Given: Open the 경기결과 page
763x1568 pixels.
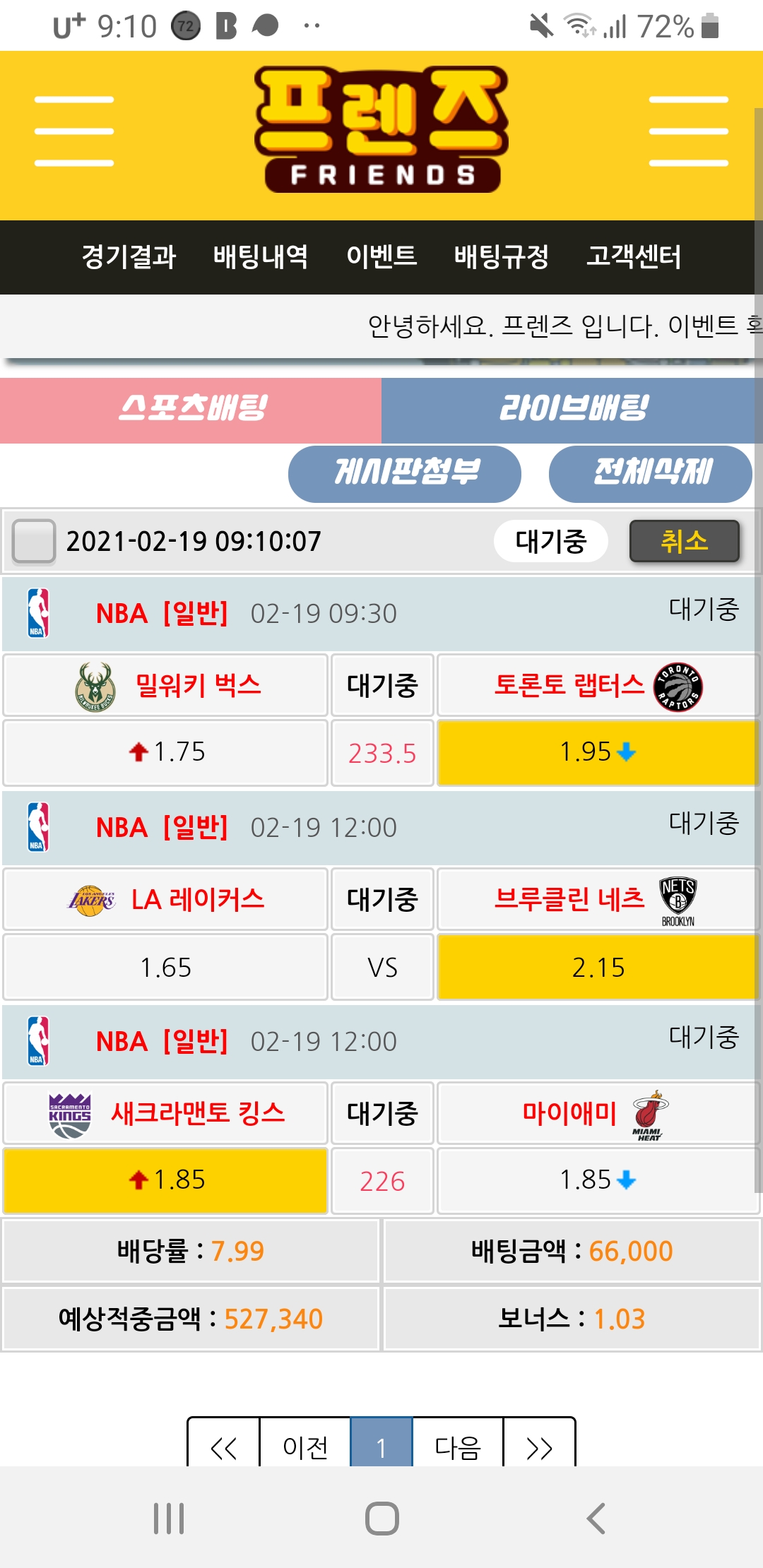Looking at the screenshot, I should (129, 256).
